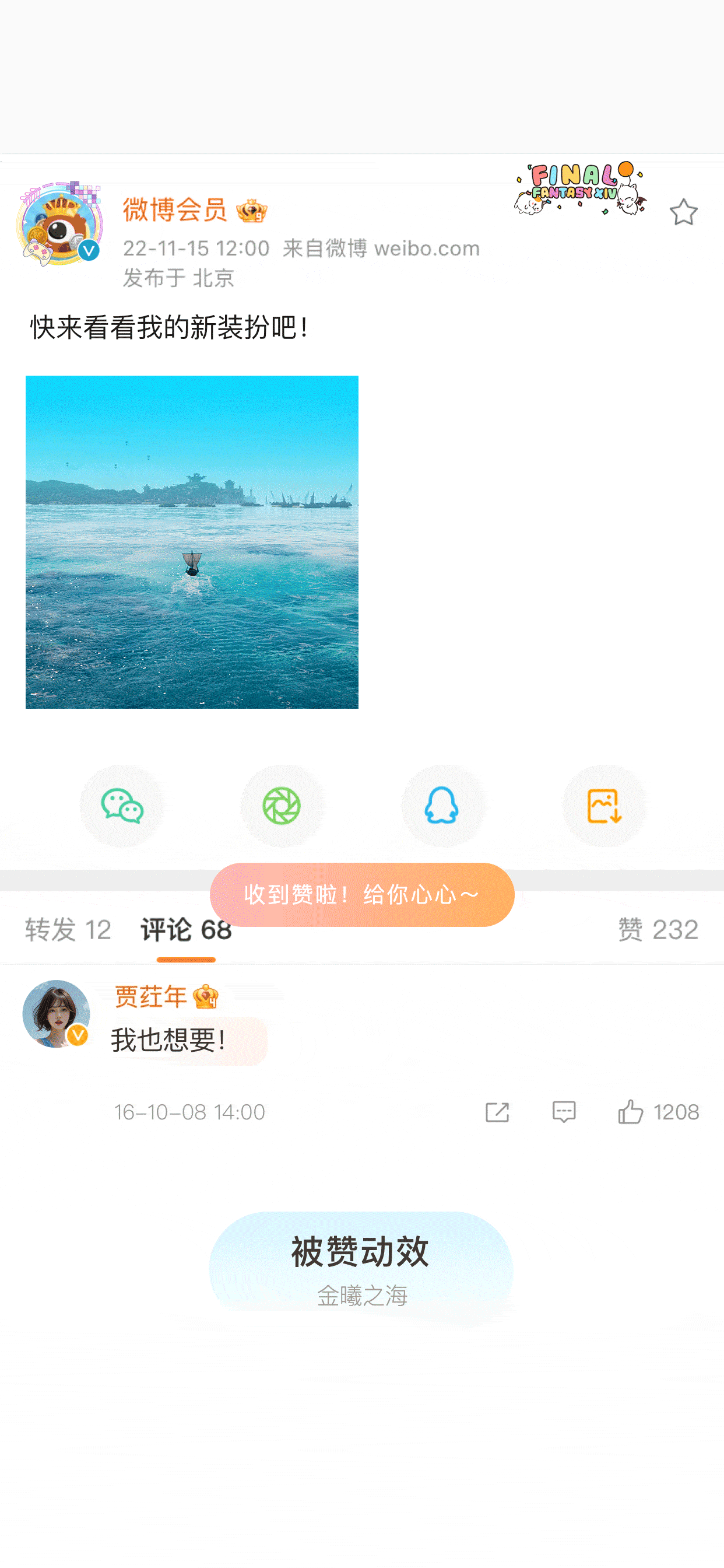
Task: Open the reply bubble on 贾莚年's comment
Action: click(563, 1111)
